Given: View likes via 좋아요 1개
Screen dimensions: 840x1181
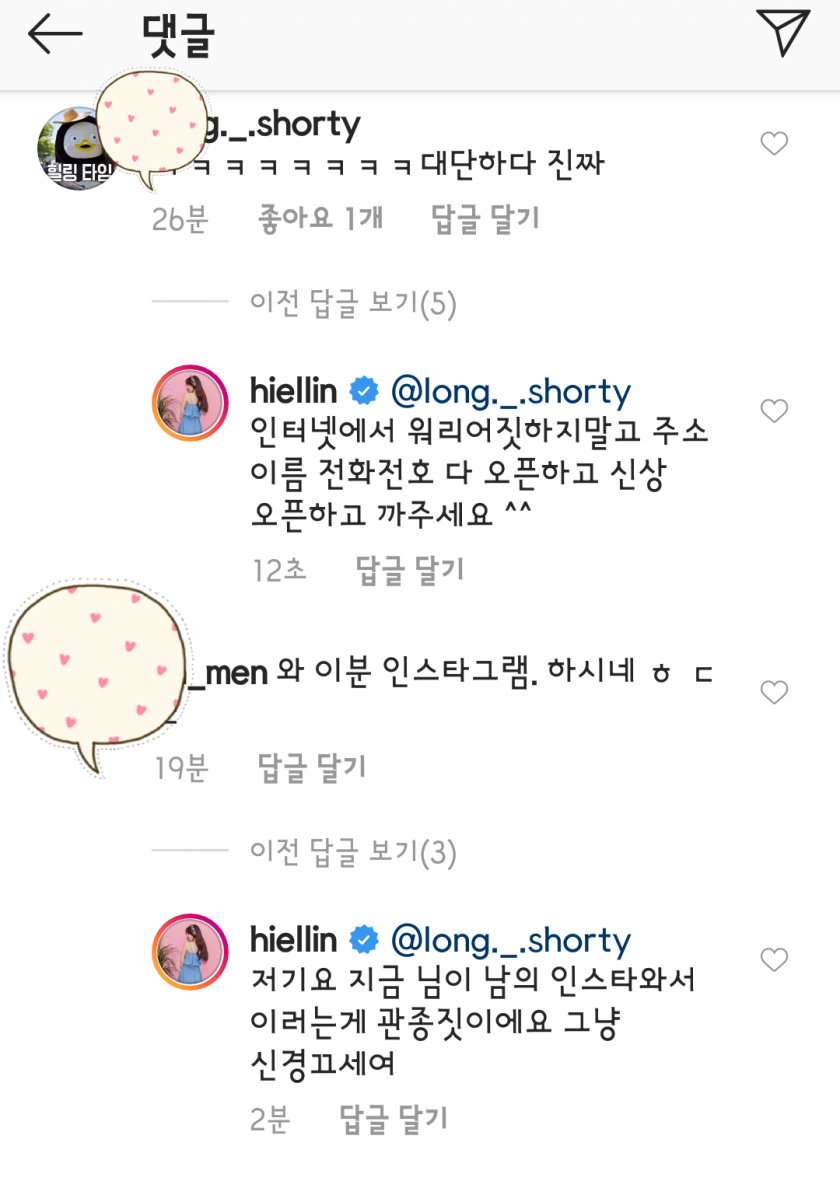Looking at the screenshot, I should click(x=320, y=218).
